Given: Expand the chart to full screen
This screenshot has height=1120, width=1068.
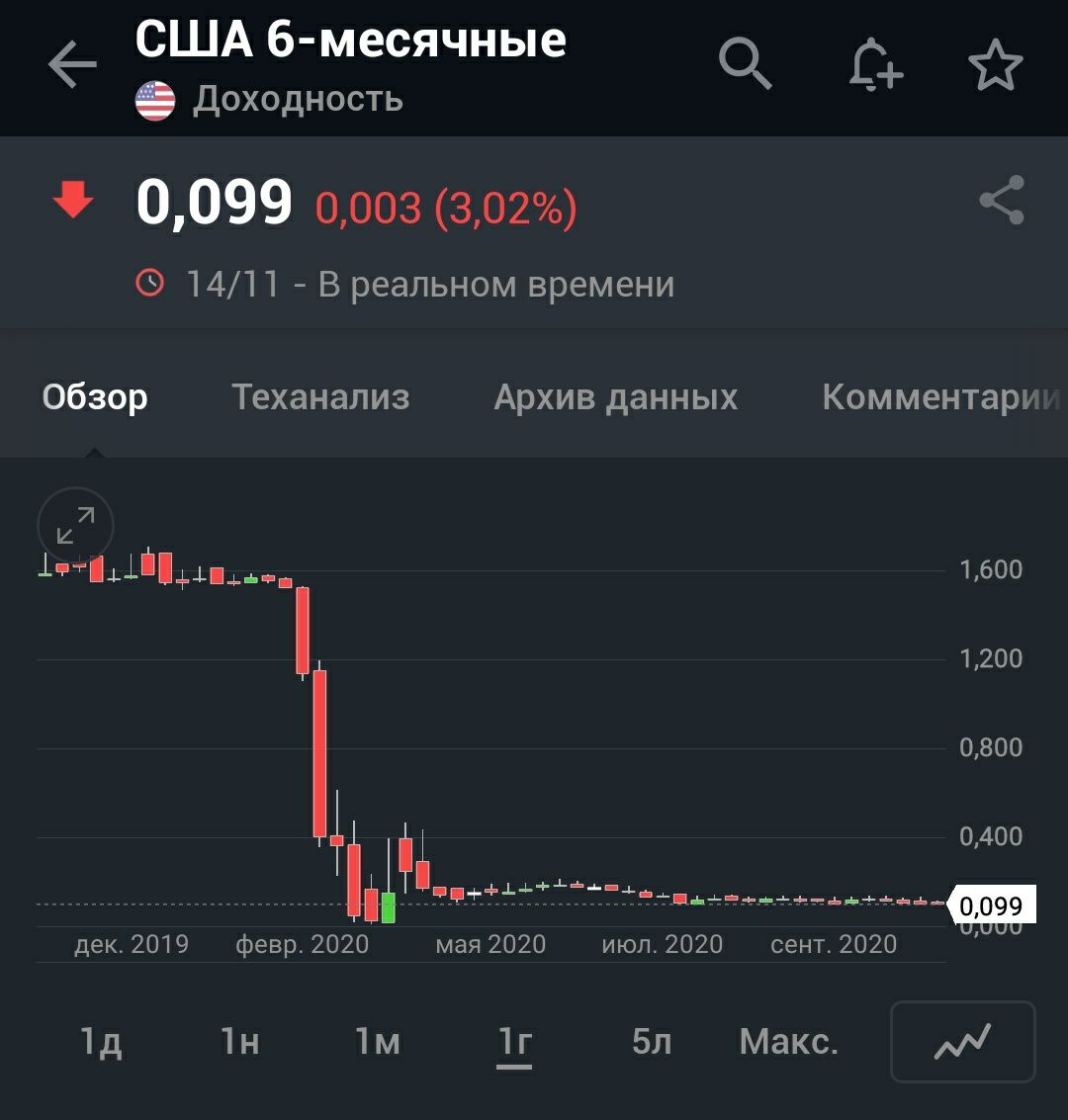Looking at the screenshot, I should point(76,526).
